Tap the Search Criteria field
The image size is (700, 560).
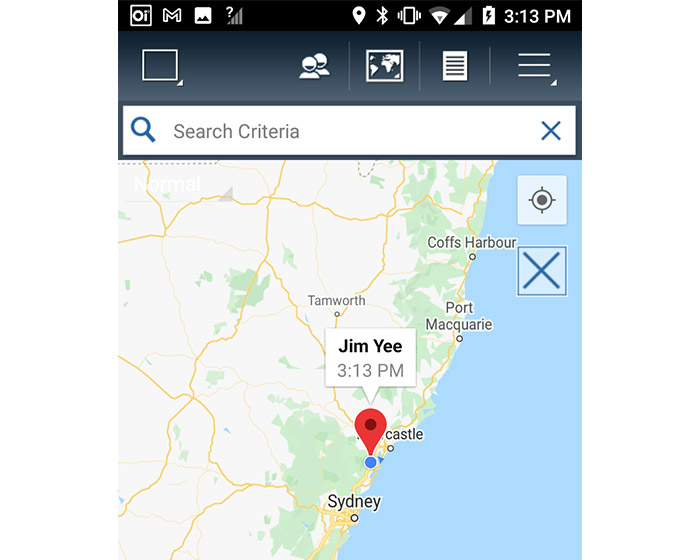click(340, 131)
